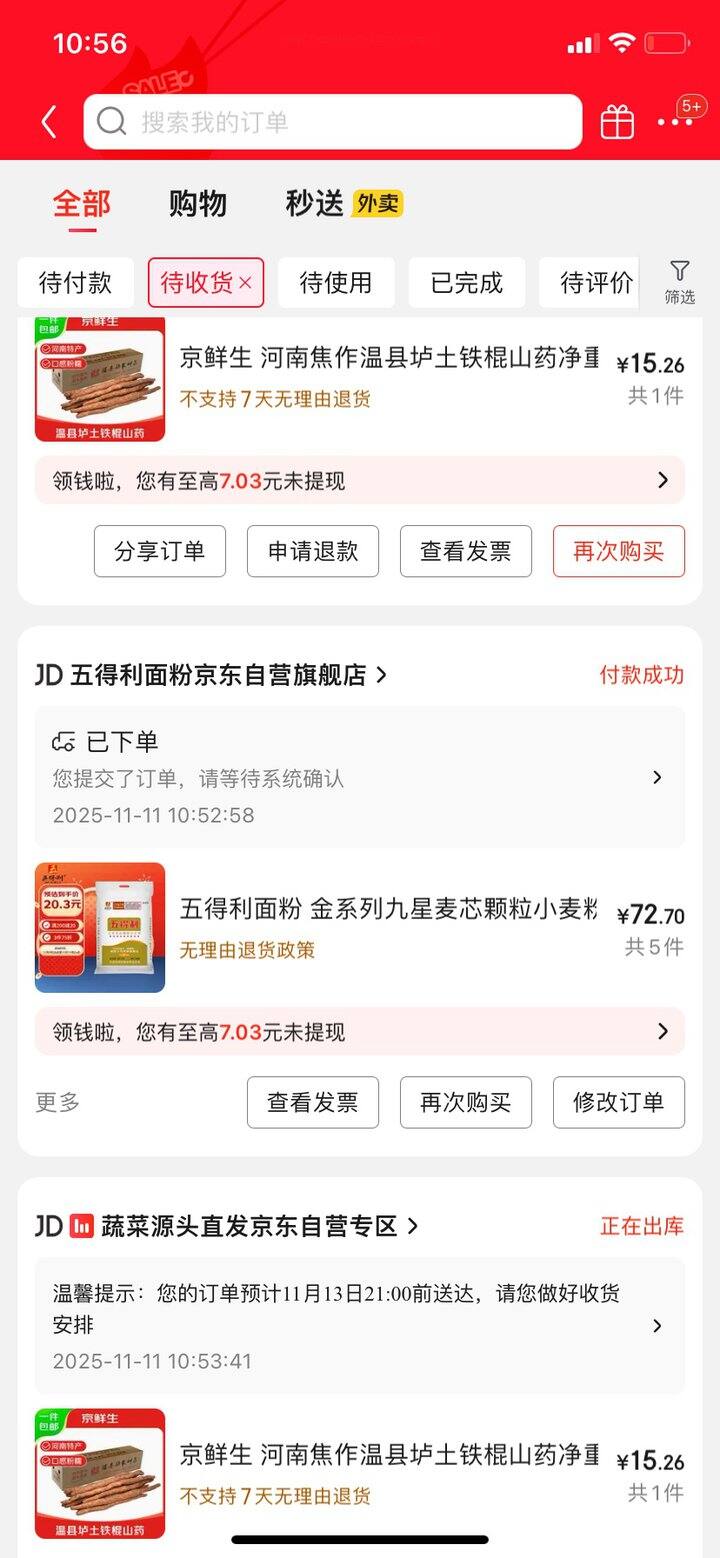Go back using the top-left arrow
720x1558 pixels.
pyautogui.click(x=48, y=122)
